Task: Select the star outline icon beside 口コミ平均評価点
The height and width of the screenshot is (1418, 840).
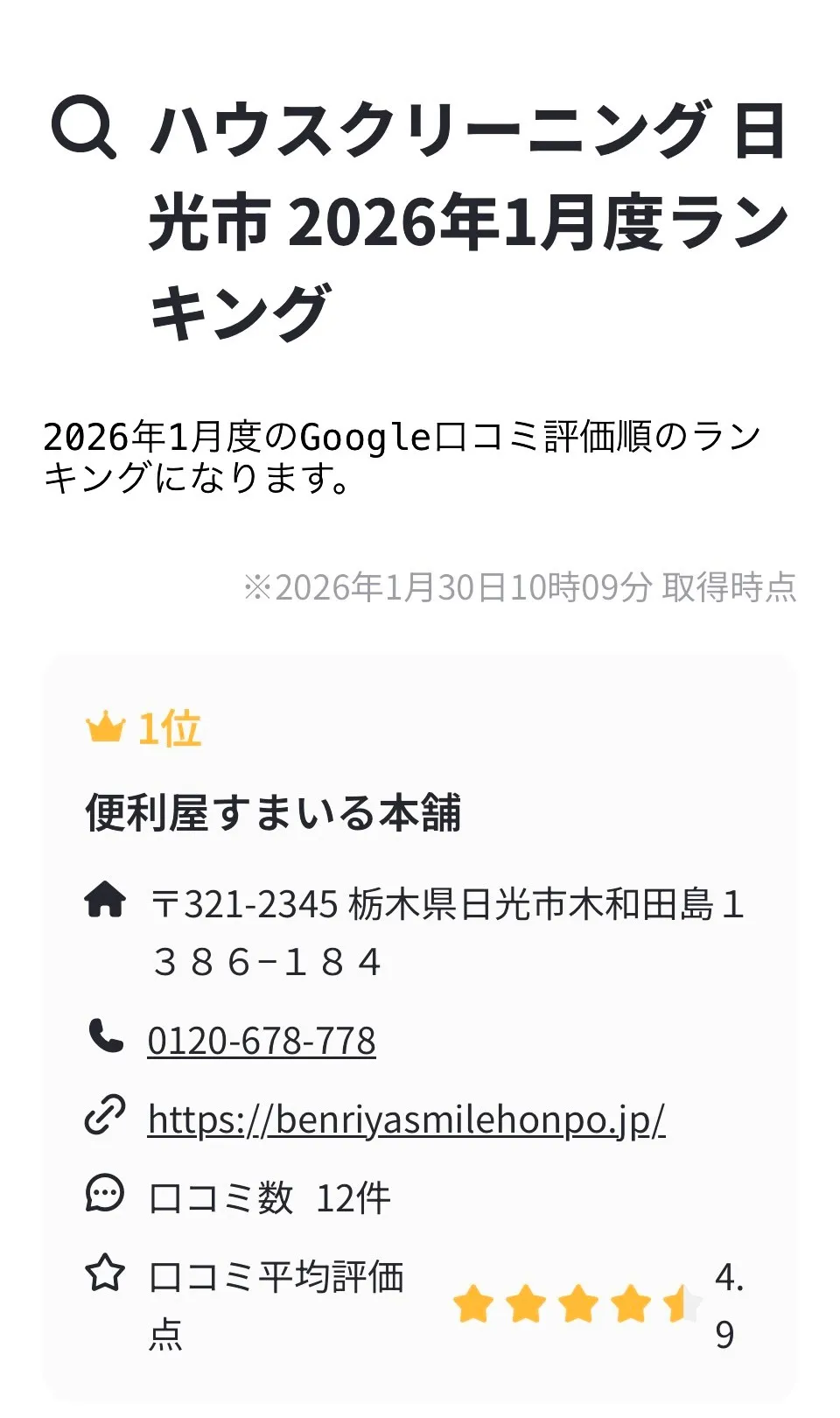Action: pos(105,1274)
